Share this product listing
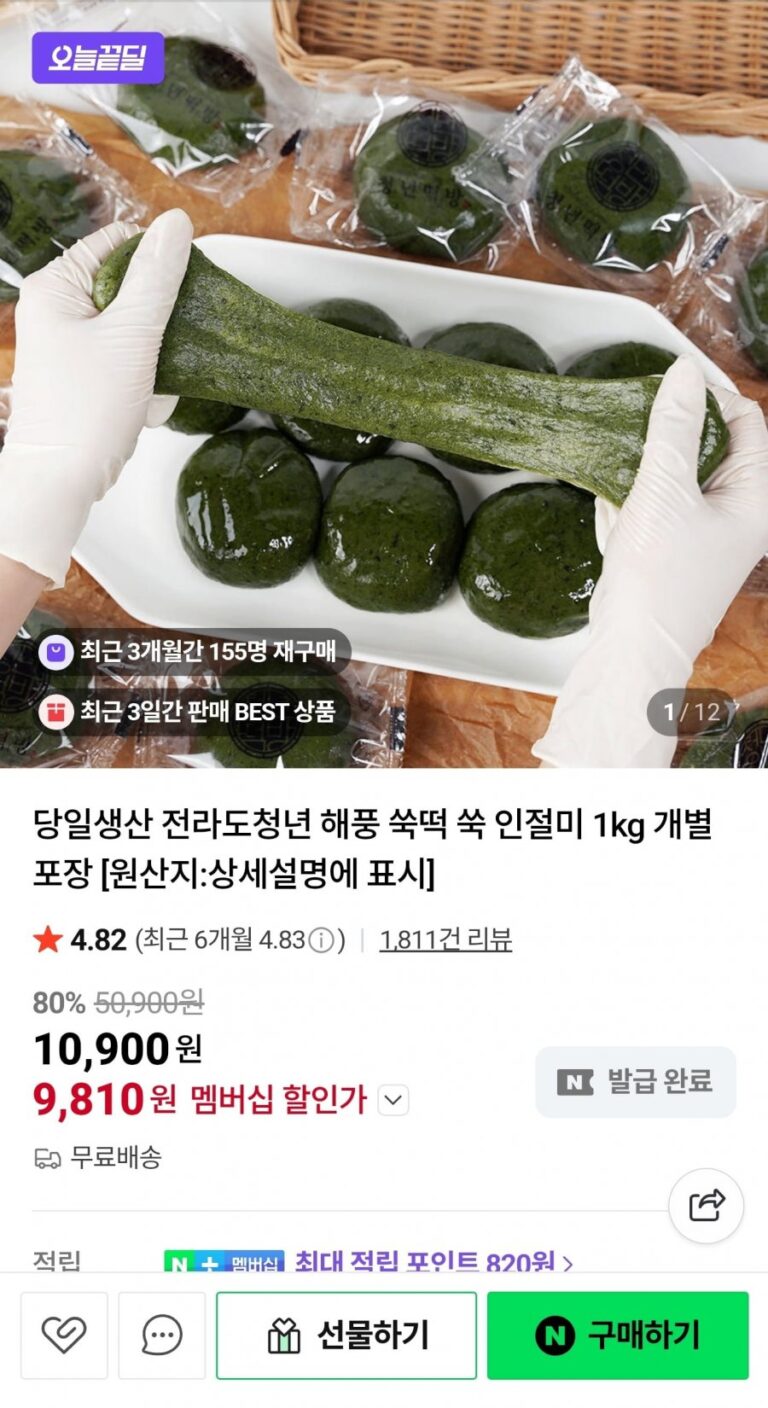This screenshot has height=1408, width=768. 706,1205
